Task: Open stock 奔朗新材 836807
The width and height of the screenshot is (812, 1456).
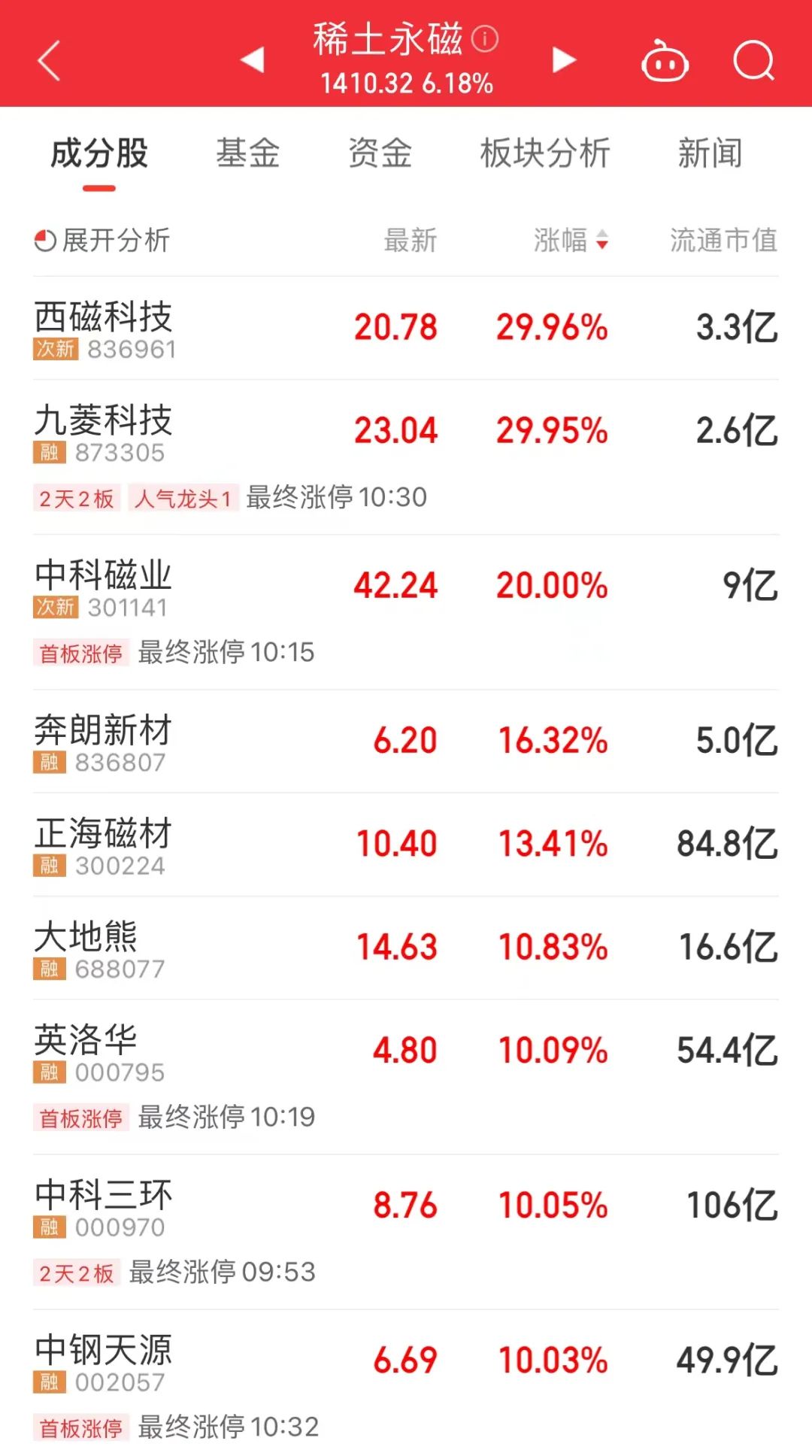Action: tap(406, 742)
